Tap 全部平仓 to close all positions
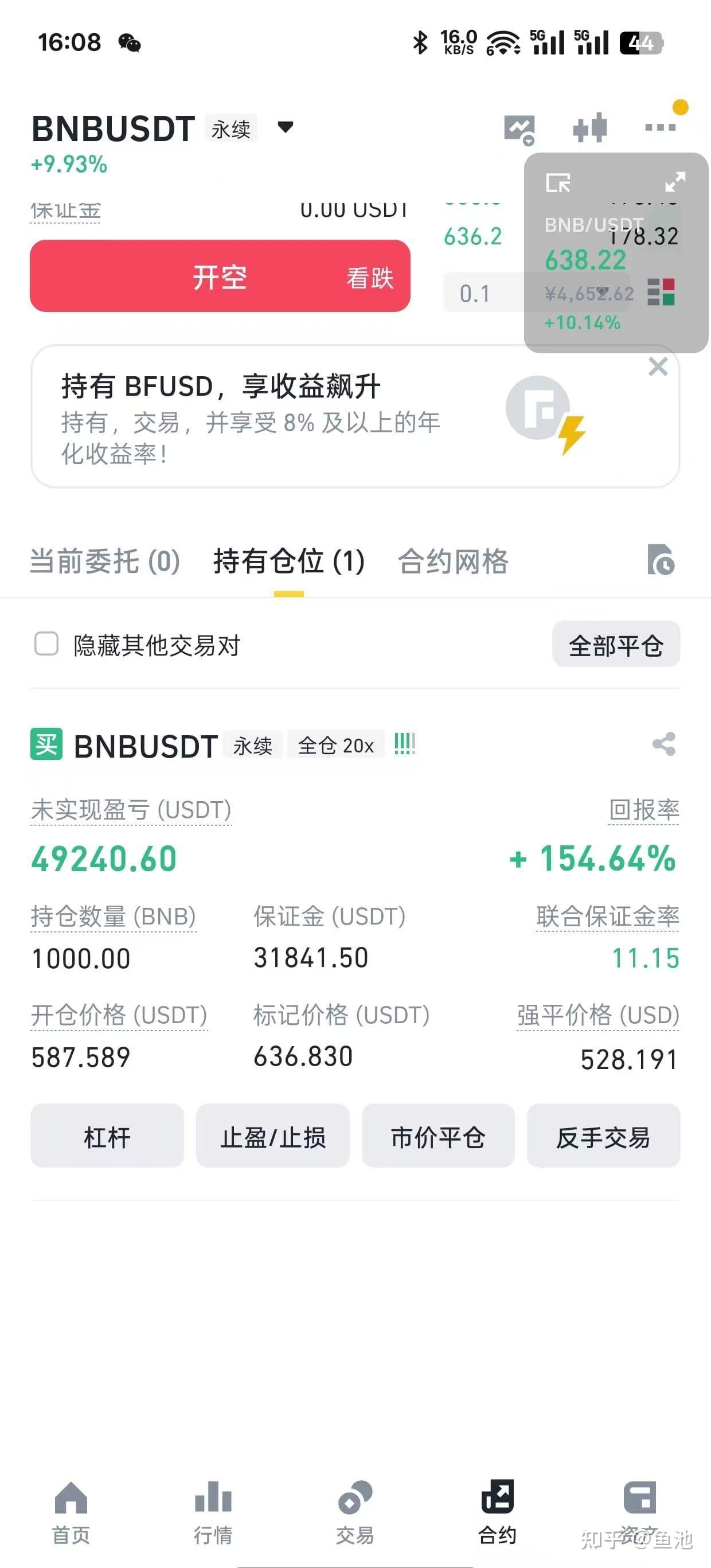The width and height of the screenshot is (711, 1568). pos(615,645)
